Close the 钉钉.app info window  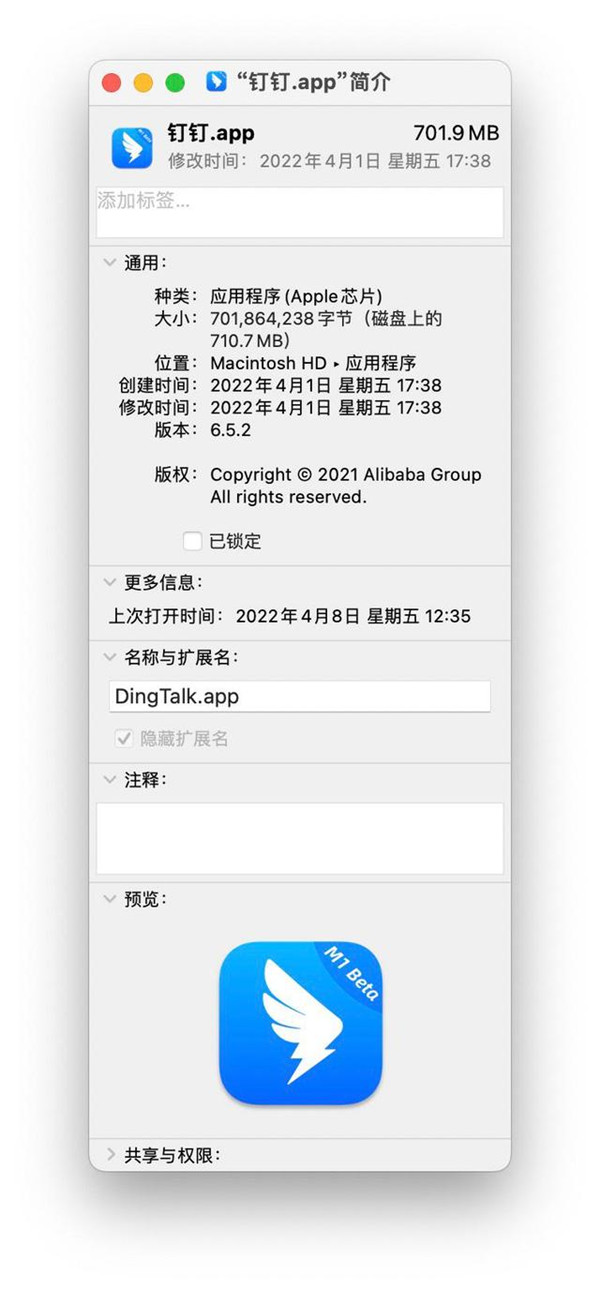pos(111,83)
